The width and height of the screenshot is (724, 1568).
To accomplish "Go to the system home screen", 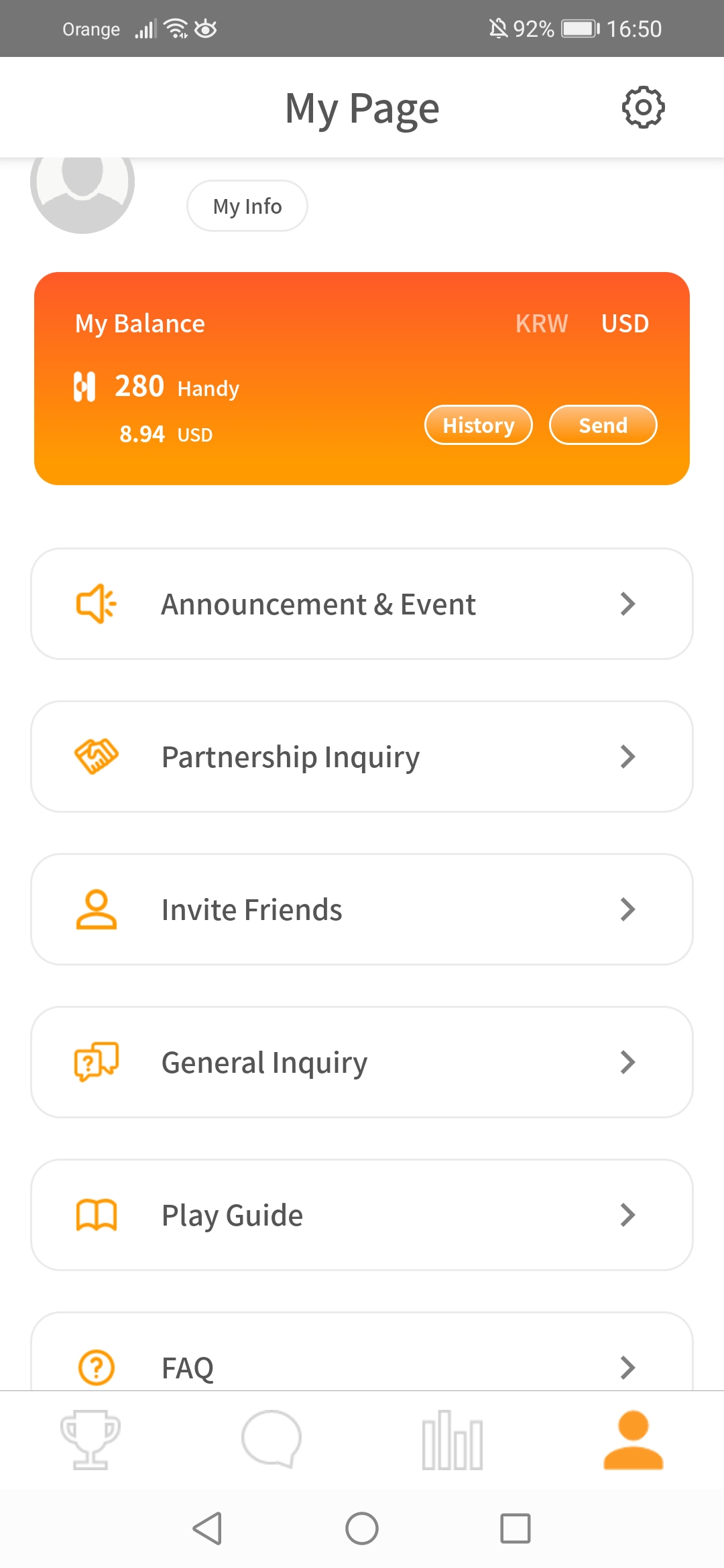I will 362,1528.
